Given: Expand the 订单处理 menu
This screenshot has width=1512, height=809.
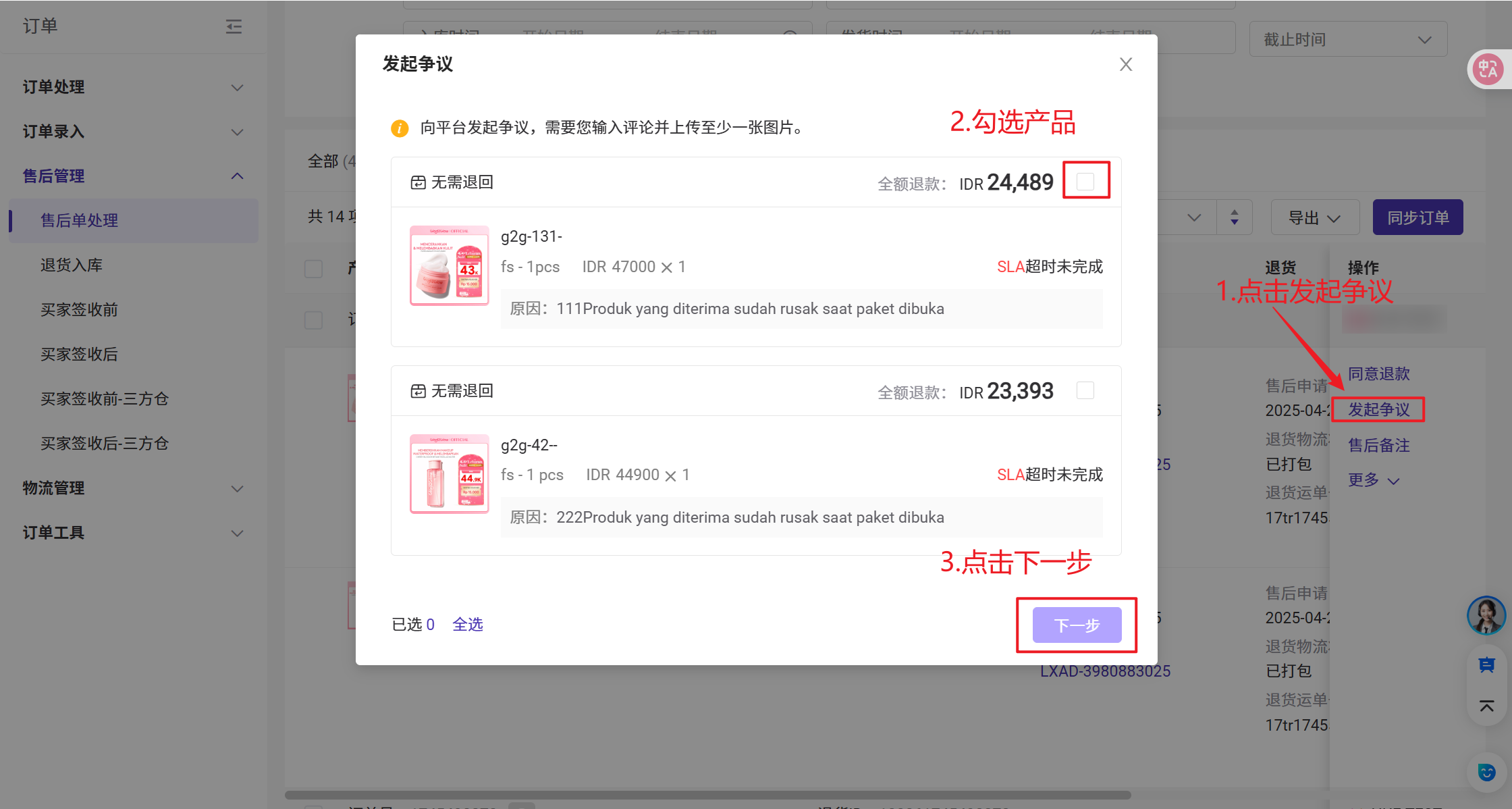Looking at the screenshot, I should (132, 87).
